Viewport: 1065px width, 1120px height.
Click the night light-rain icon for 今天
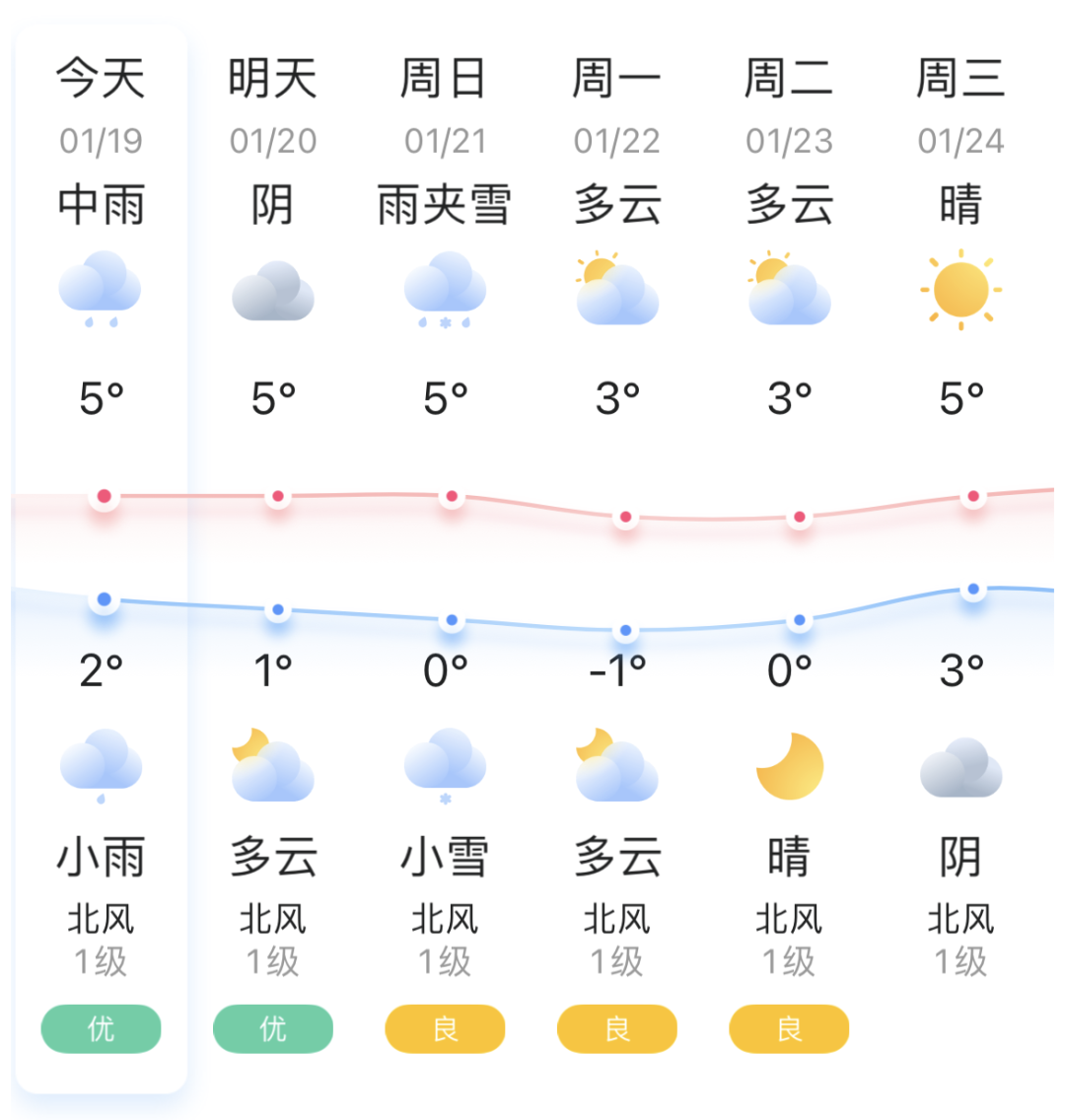coord(102,764)
